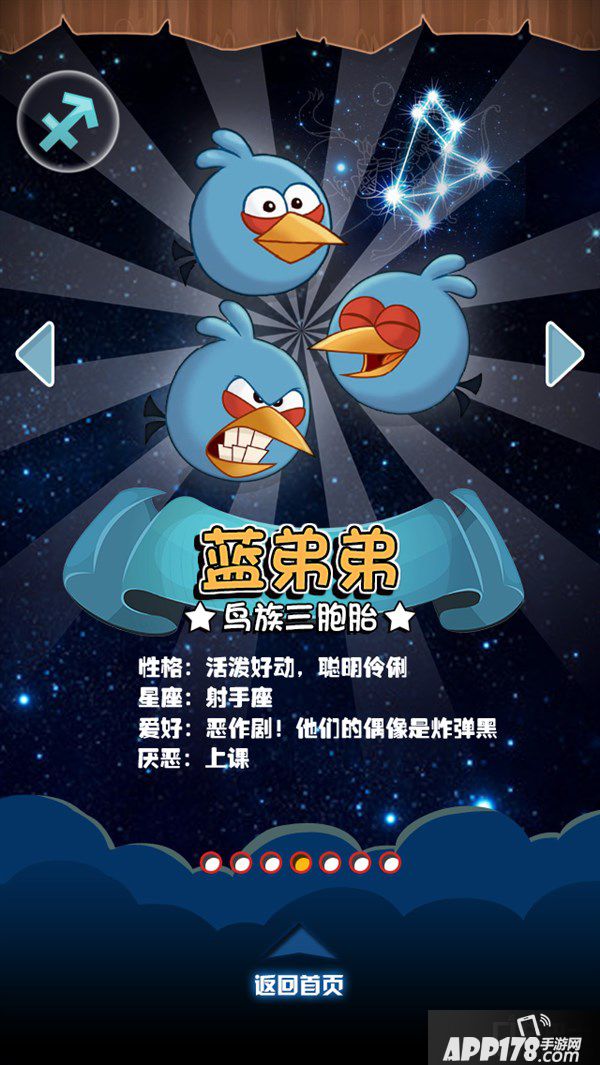Viewport: 600px width, 1065px height.
Task: Go to the previous character page
Action: (x=35, y=354)
